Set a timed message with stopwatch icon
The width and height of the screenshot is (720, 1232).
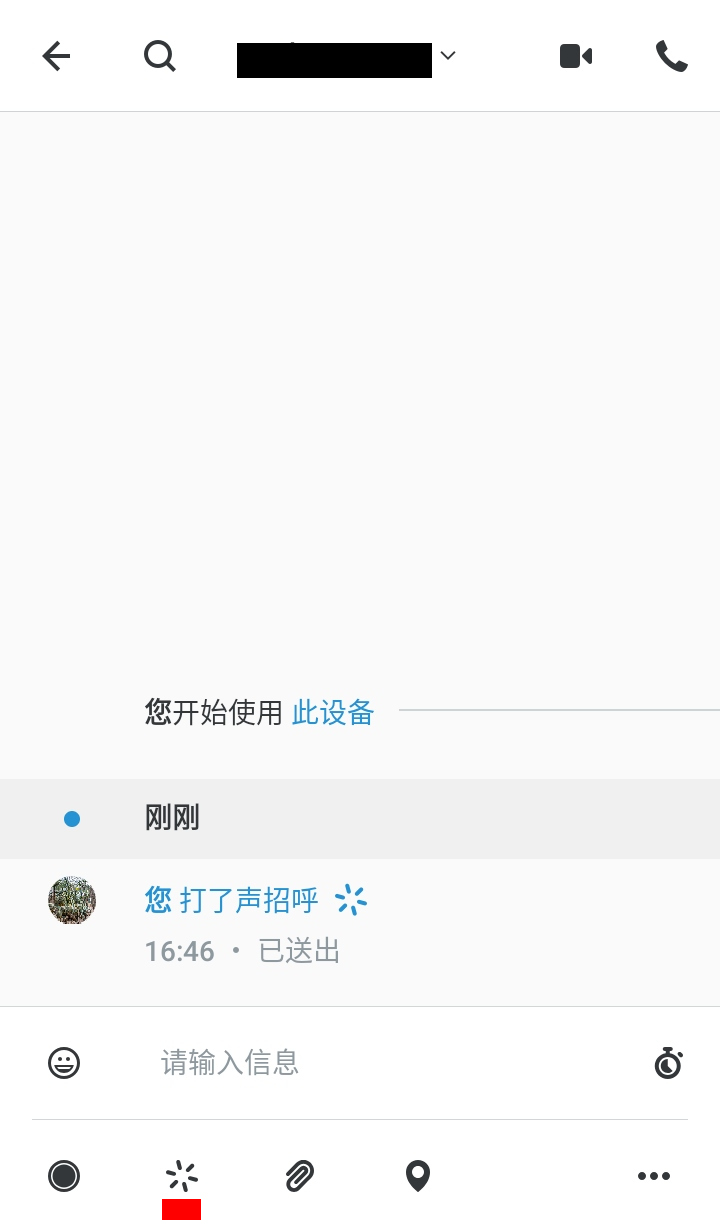668,1062
